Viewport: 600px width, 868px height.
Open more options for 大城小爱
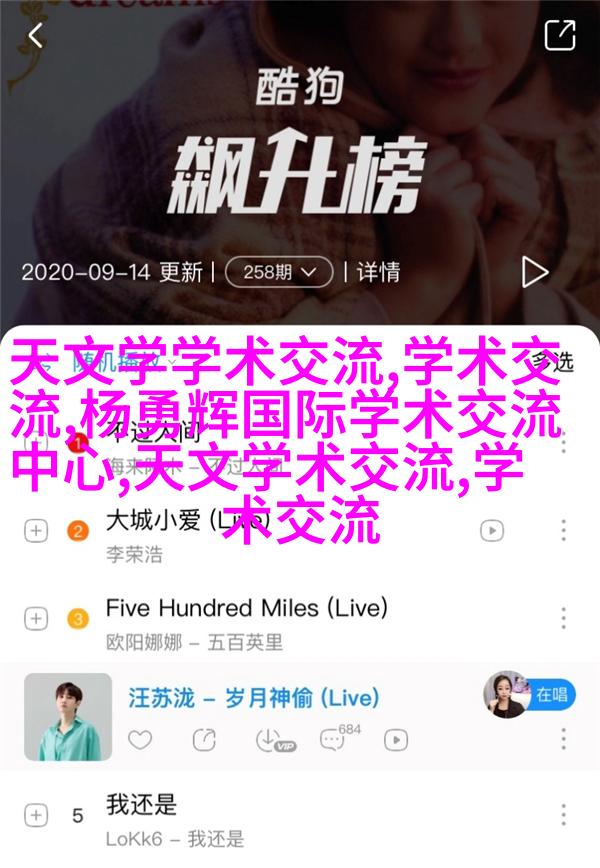click(x=563, y=529)
